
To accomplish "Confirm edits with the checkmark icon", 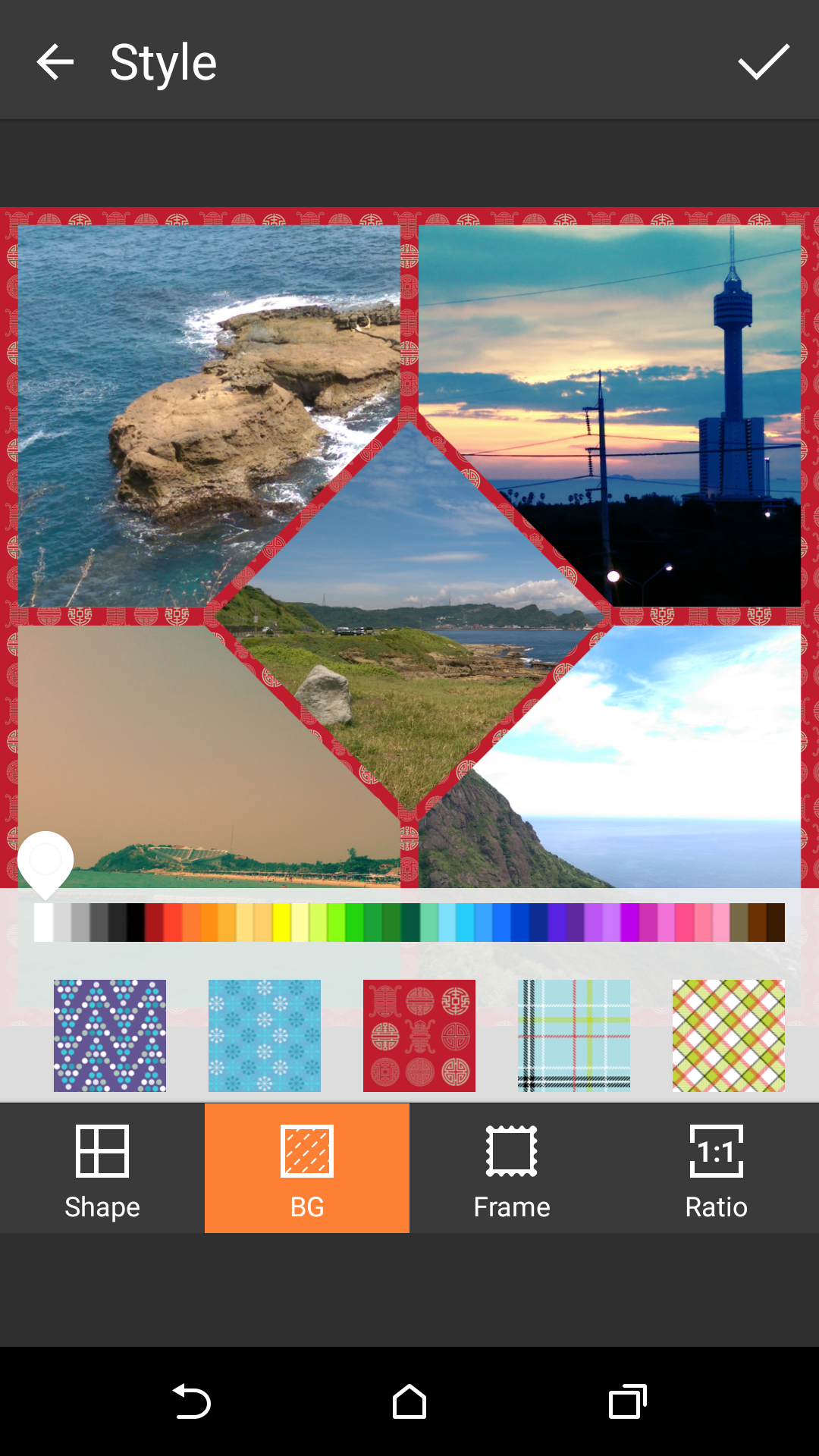I will (763, 61).
